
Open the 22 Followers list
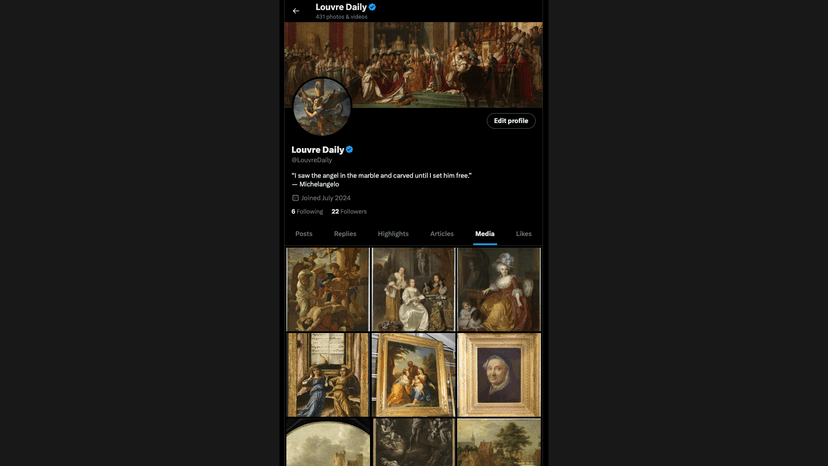pos(349,212)
